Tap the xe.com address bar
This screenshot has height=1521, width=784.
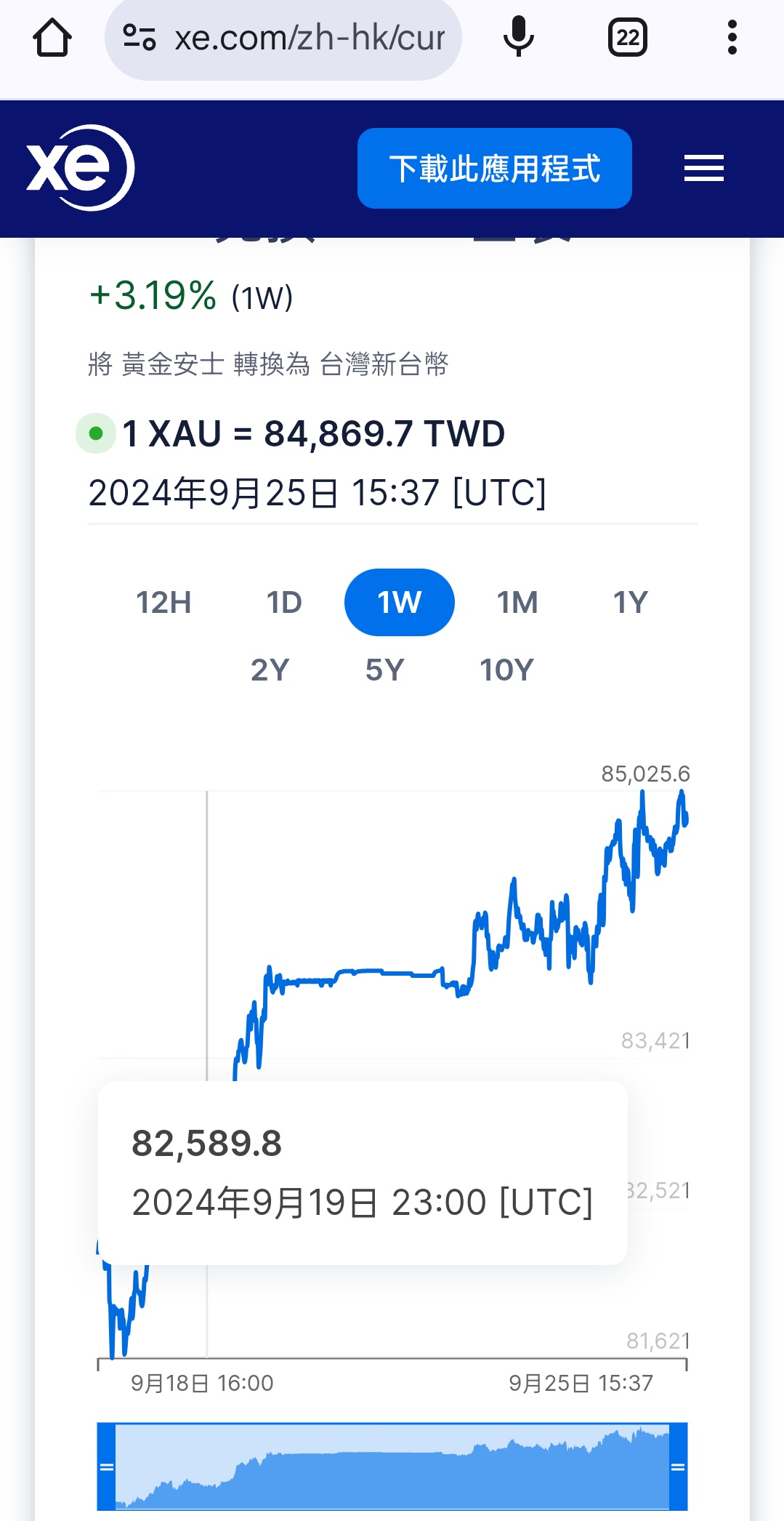[283, 38]
